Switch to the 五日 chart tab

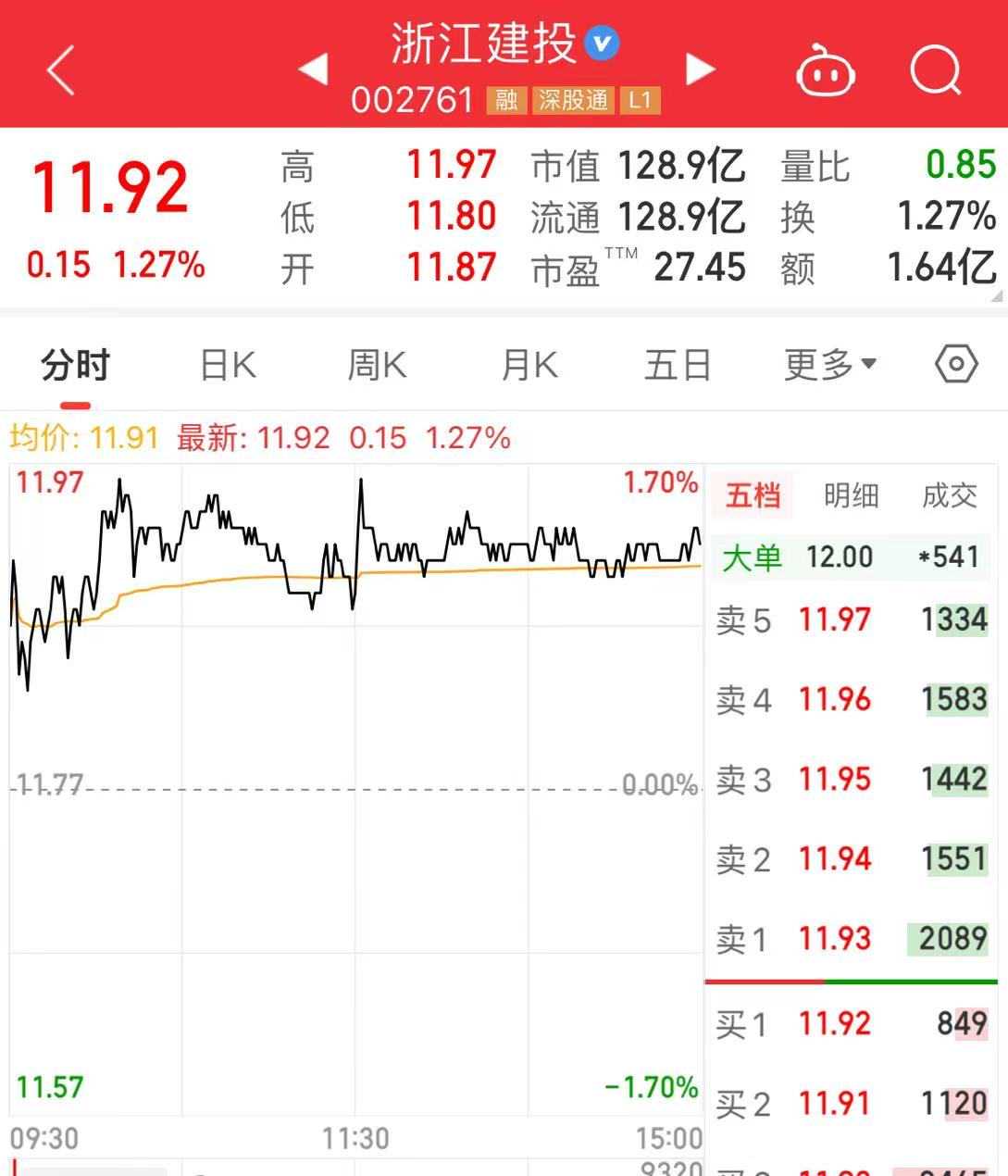point(678,365)
